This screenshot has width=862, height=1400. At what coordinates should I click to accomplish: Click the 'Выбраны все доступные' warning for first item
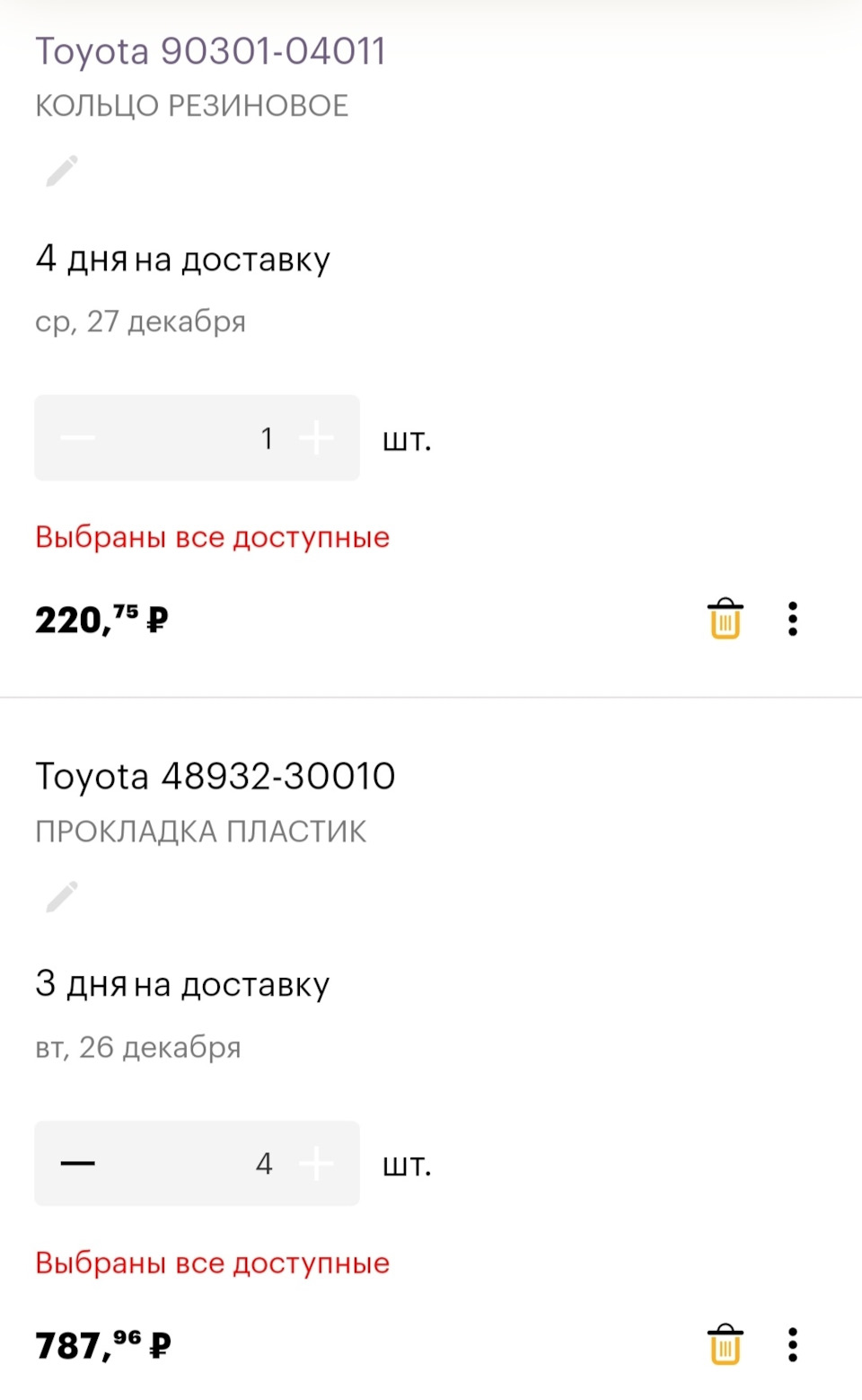tap(212, 537)
